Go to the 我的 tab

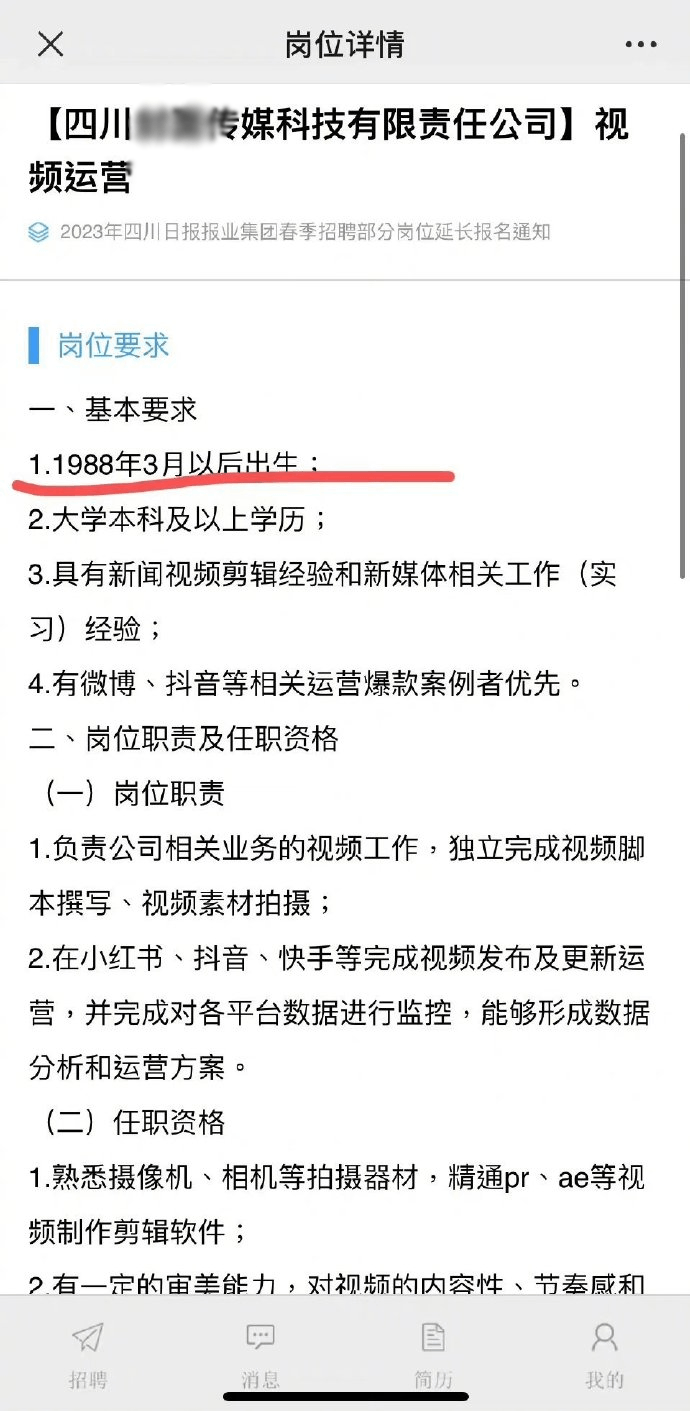pos(604,1354)
